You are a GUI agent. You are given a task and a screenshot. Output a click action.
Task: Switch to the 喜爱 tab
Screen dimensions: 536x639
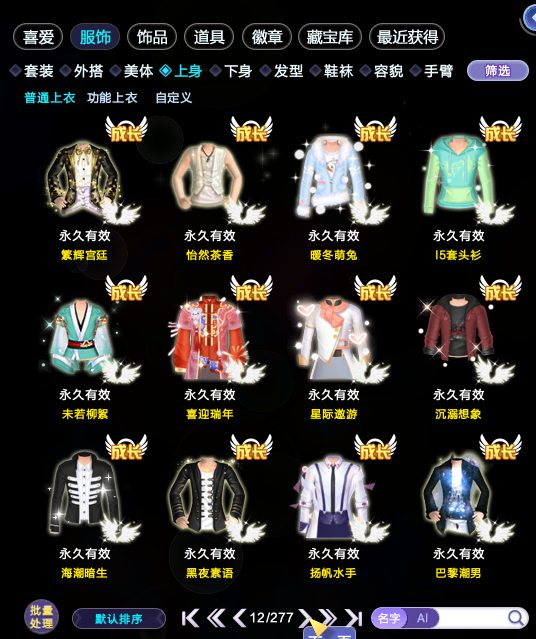(38, 37)
